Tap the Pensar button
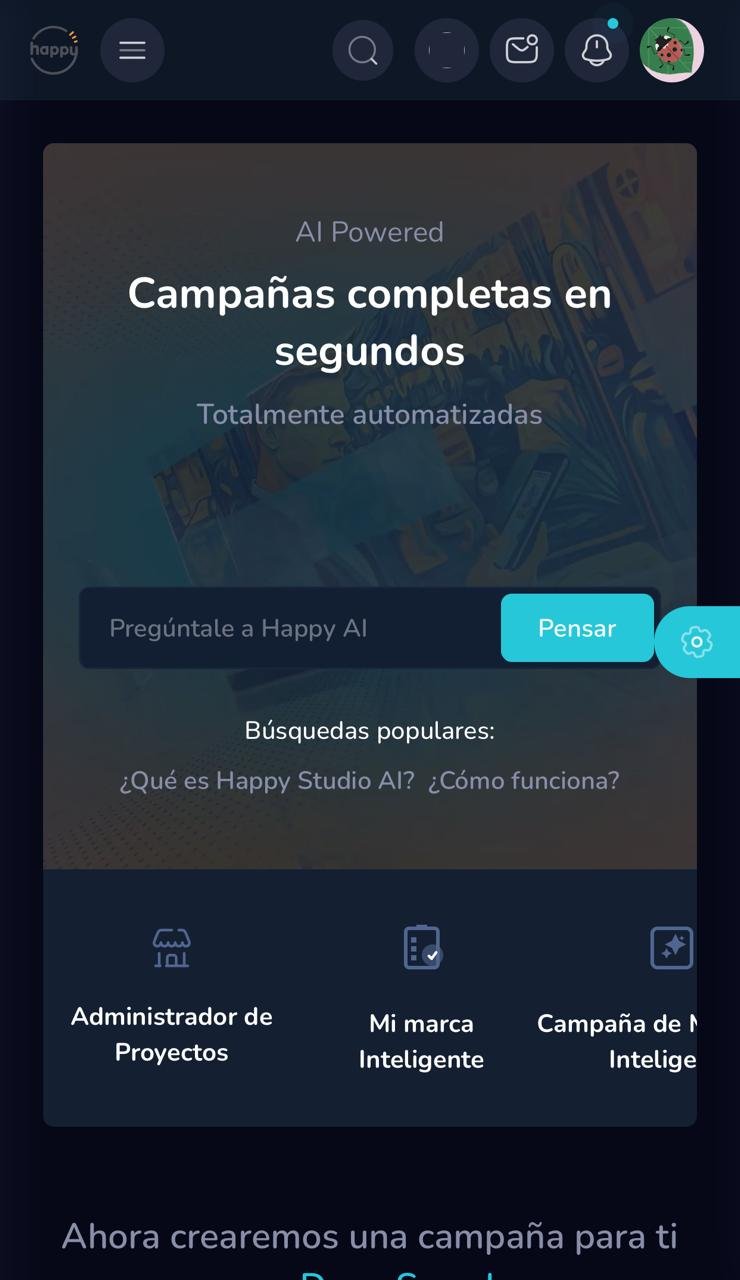Image resolution: width=740 pixels, height=1280 pixels. [x=577, y=628]
